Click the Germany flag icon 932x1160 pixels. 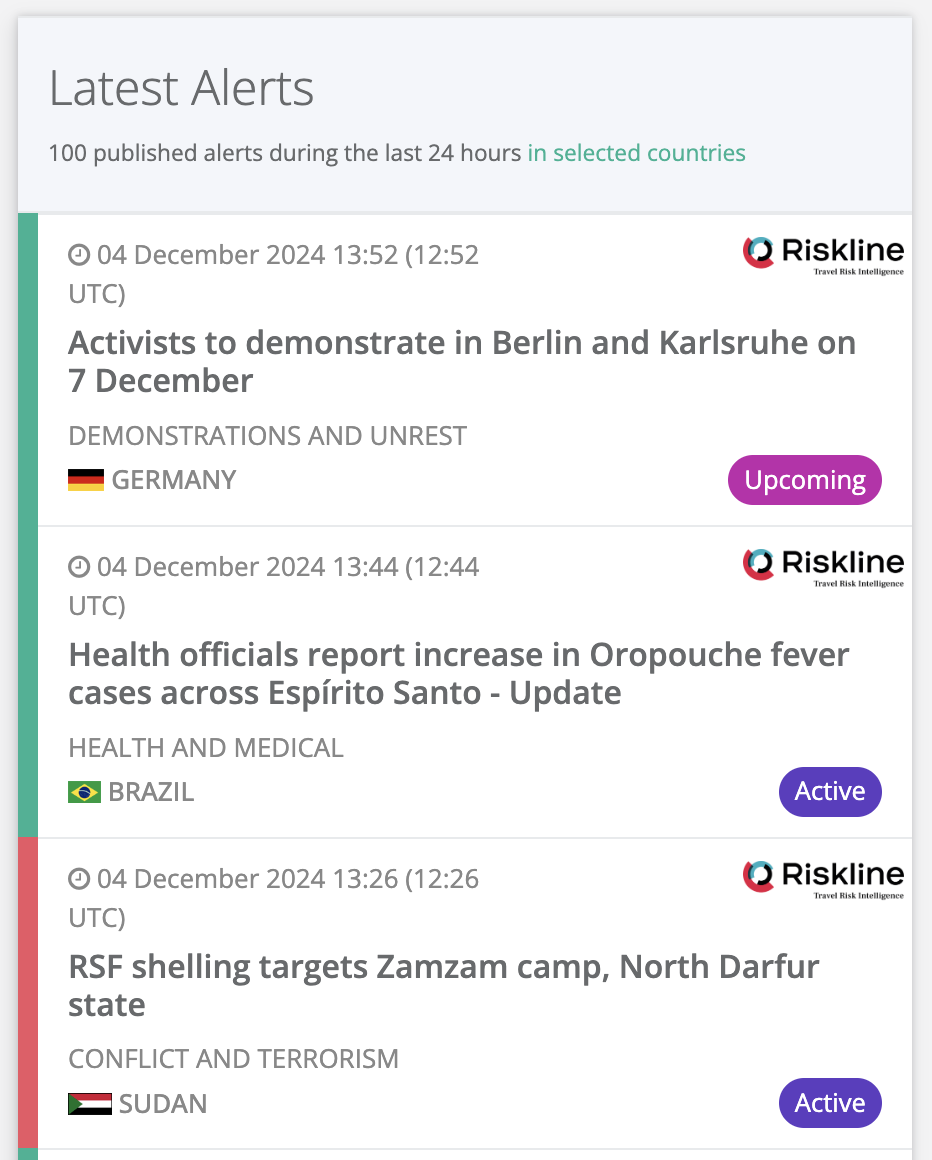[85, 479]
